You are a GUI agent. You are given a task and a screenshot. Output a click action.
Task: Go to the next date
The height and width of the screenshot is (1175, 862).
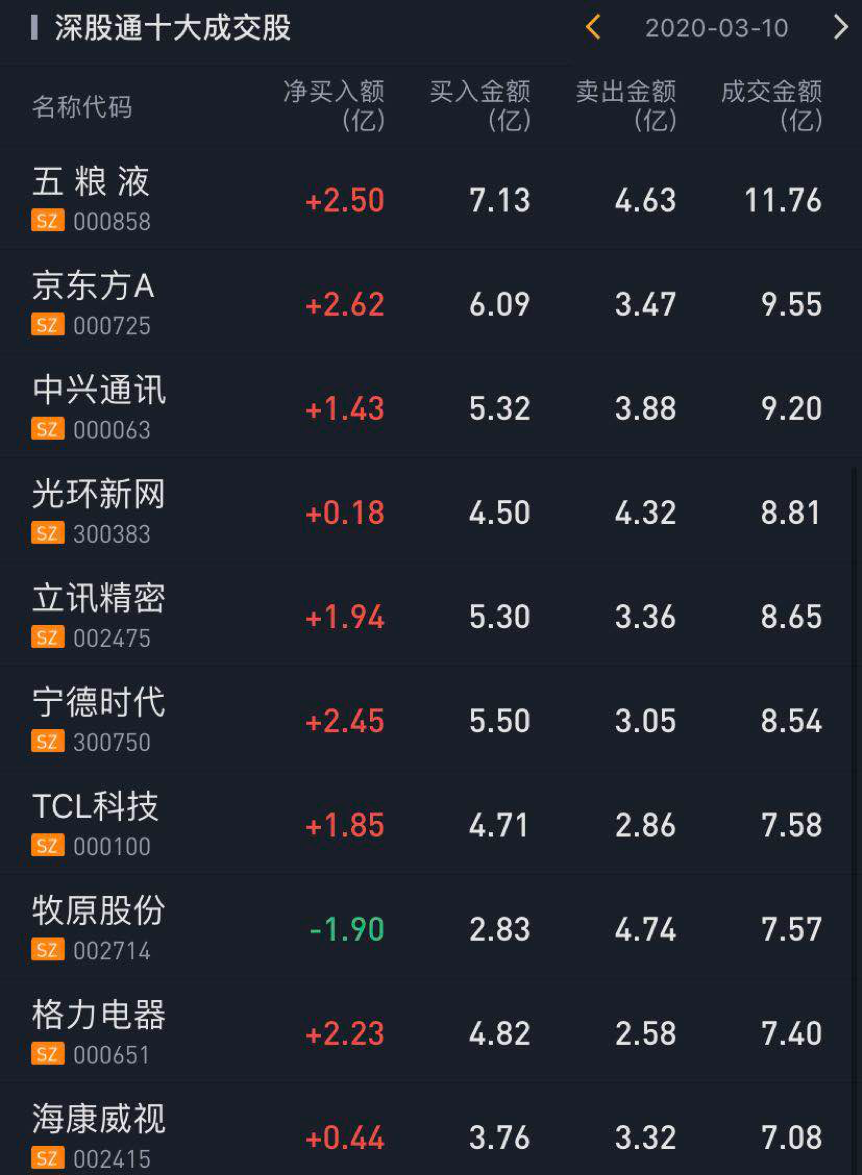839,28
